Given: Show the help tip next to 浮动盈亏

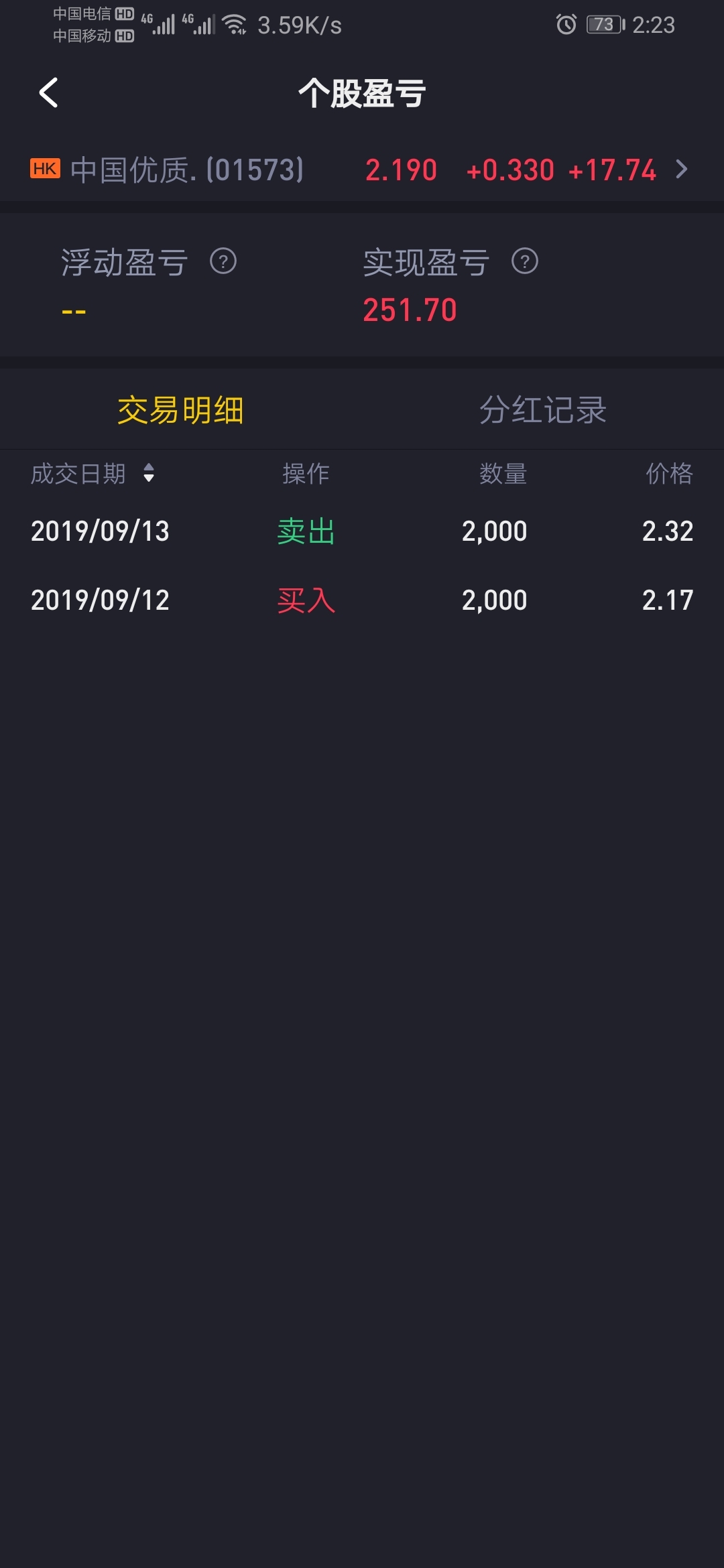Looking at the screenshot, I should pos(223,261).
